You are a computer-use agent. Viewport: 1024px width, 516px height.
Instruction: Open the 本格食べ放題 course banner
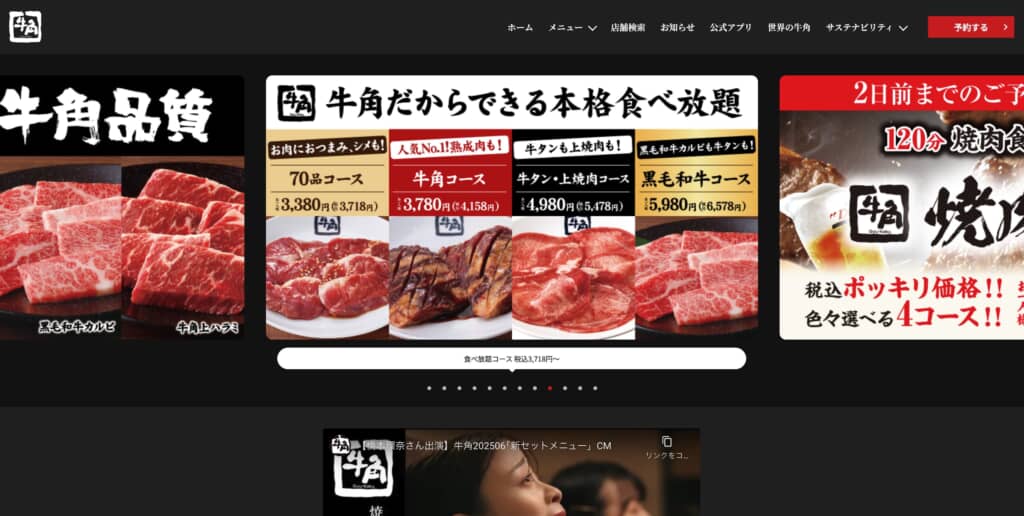[x=511, y=207]
